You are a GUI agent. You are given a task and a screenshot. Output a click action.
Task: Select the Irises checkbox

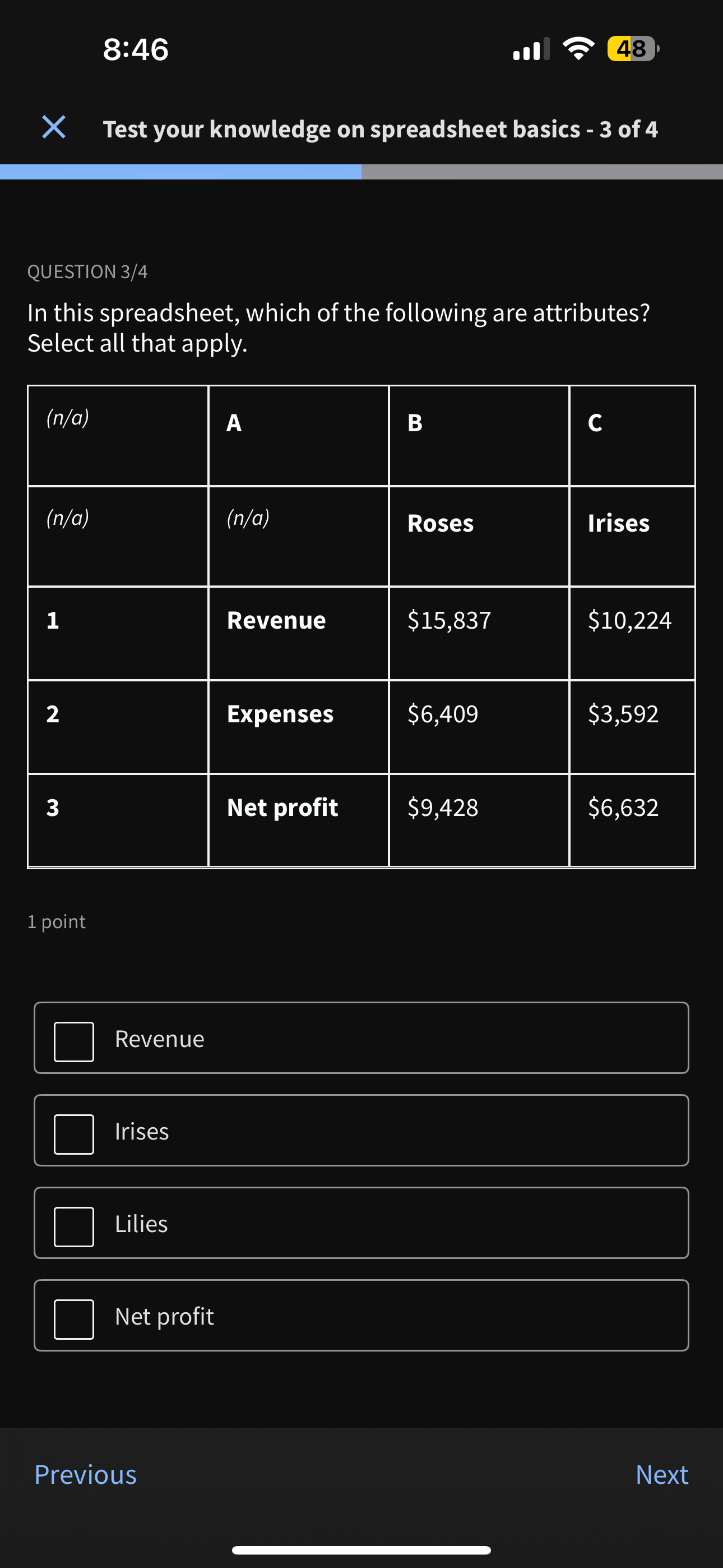[74, 1133]
